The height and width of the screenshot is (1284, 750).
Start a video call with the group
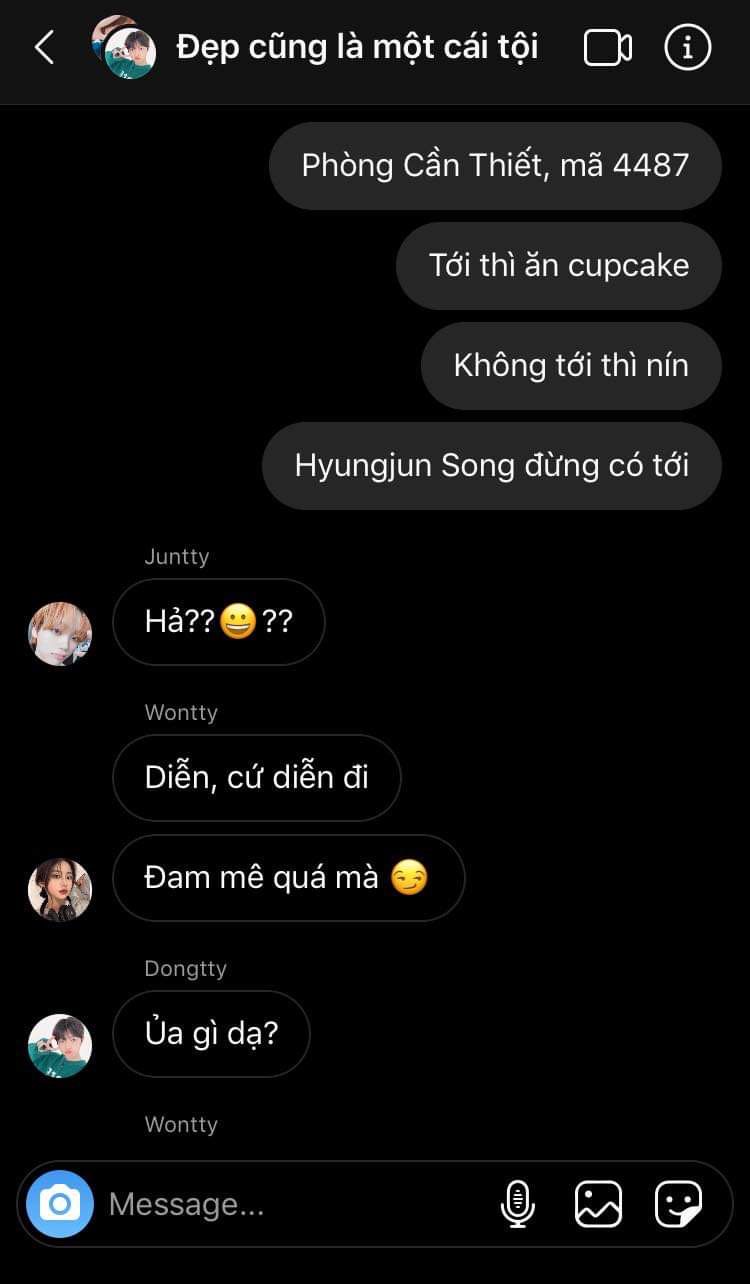pos(607,47)
